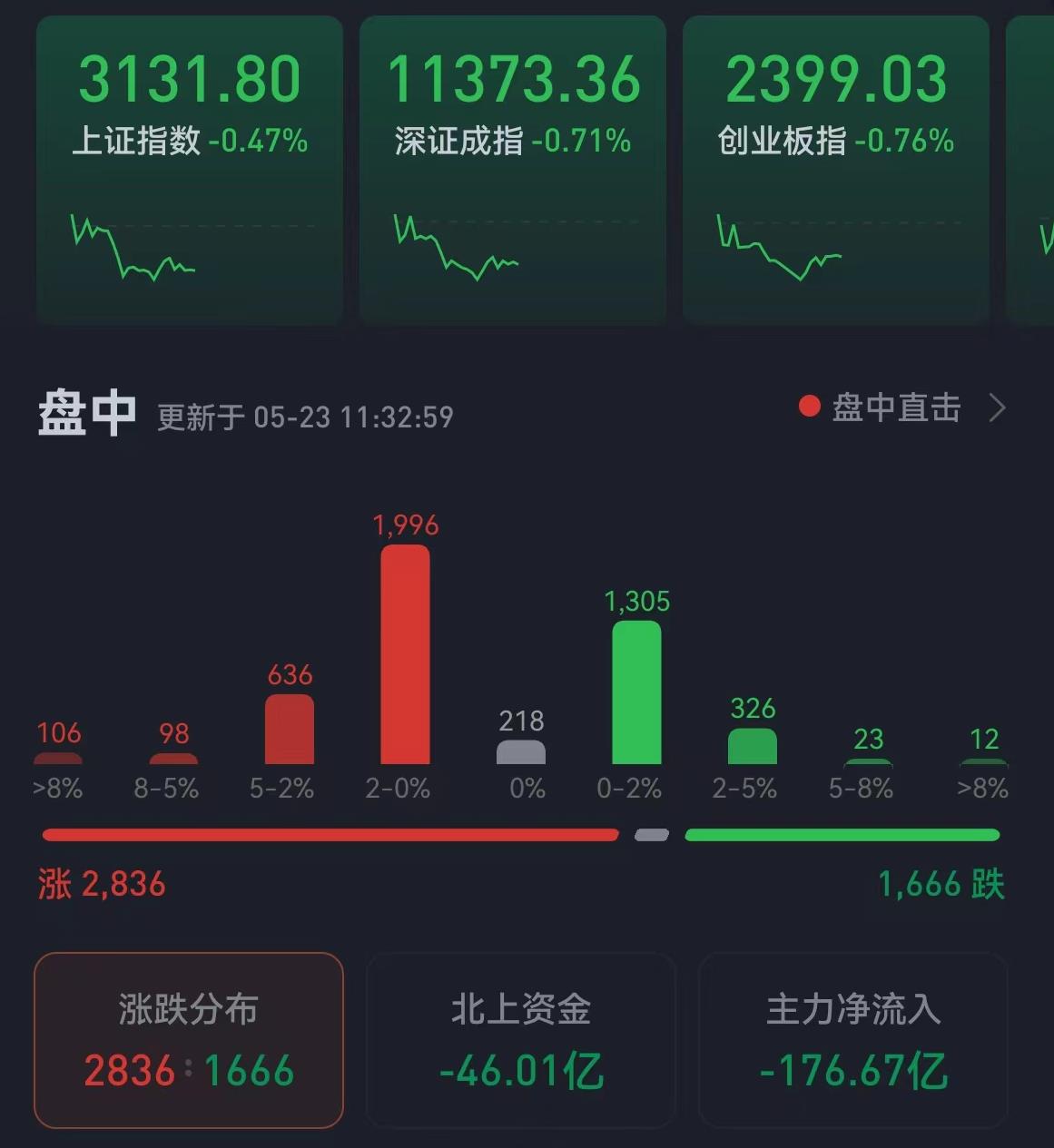Switch to the 主力净流入 tab

click(853, 1040)
